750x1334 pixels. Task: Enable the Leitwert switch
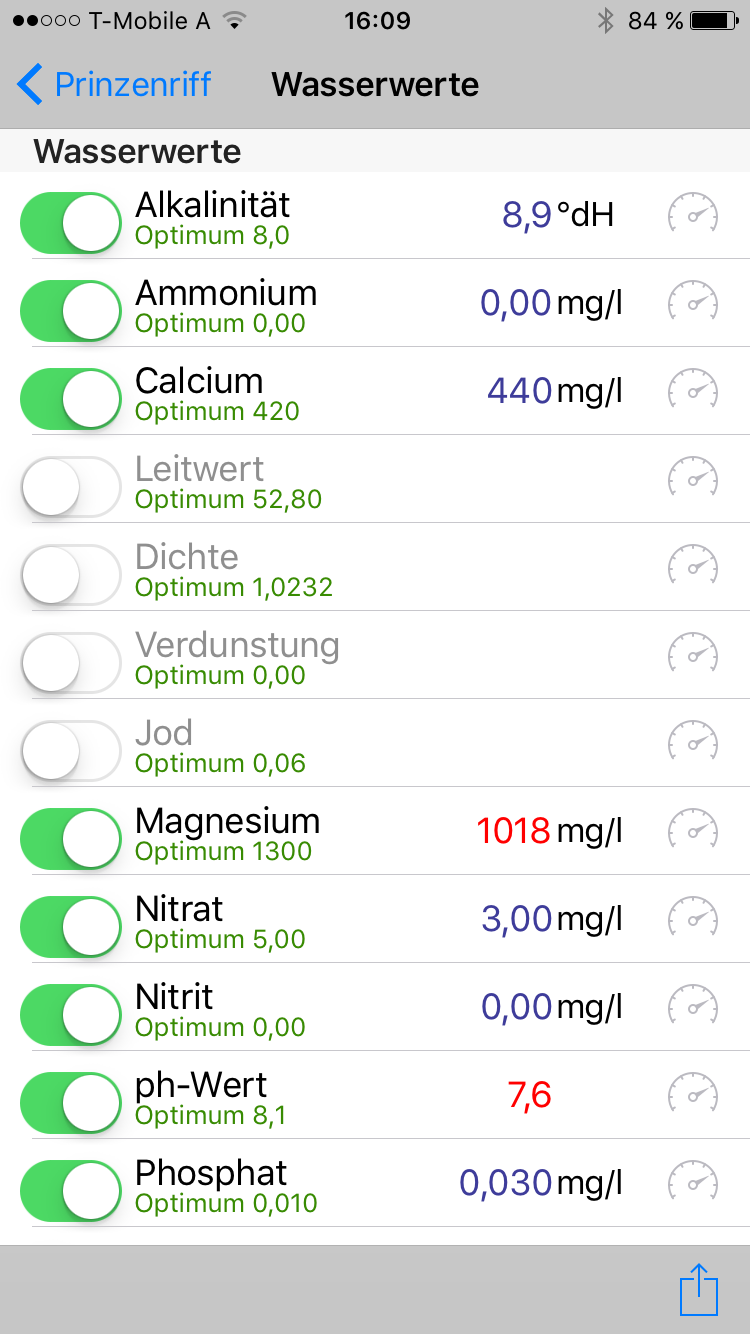[70, 486]
